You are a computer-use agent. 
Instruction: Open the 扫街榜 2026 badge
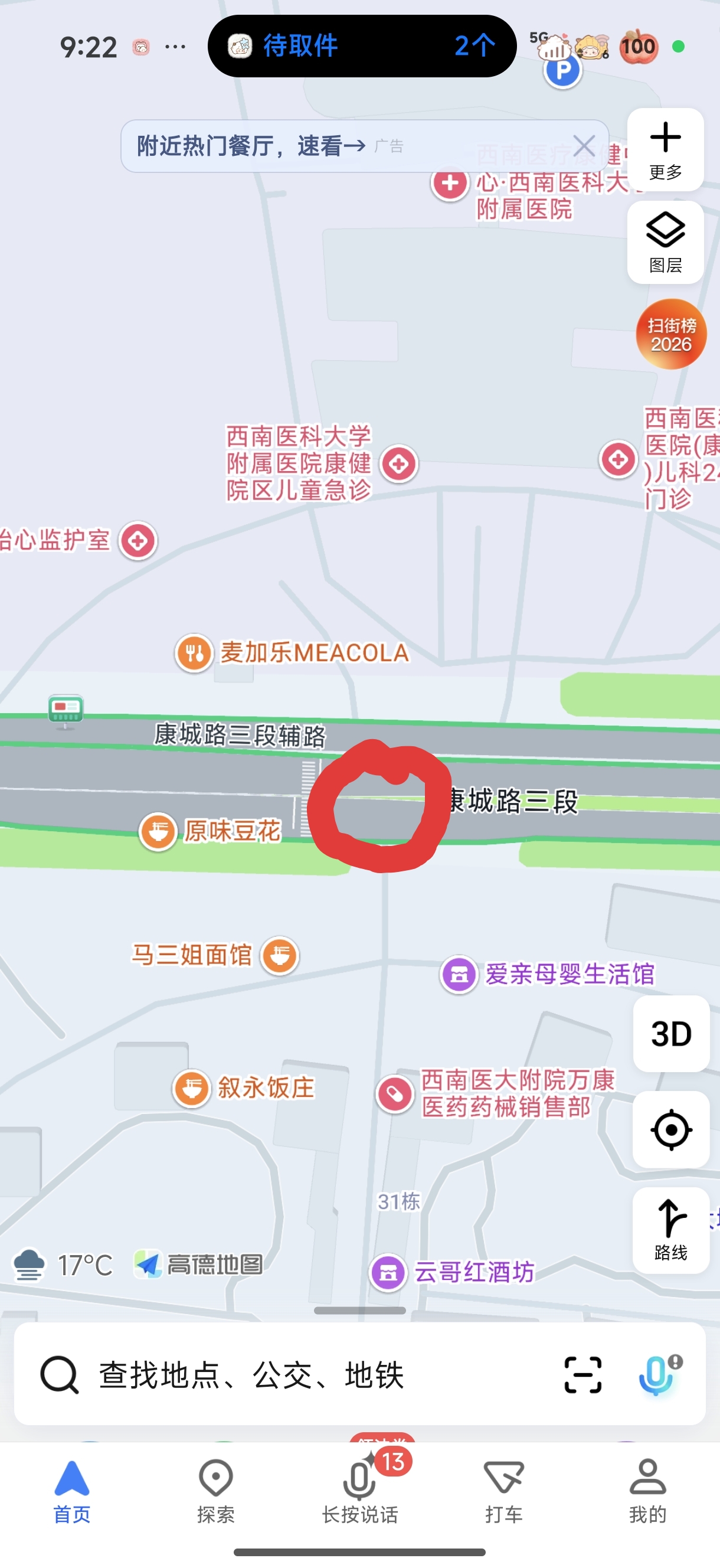(x=670, y=334)
